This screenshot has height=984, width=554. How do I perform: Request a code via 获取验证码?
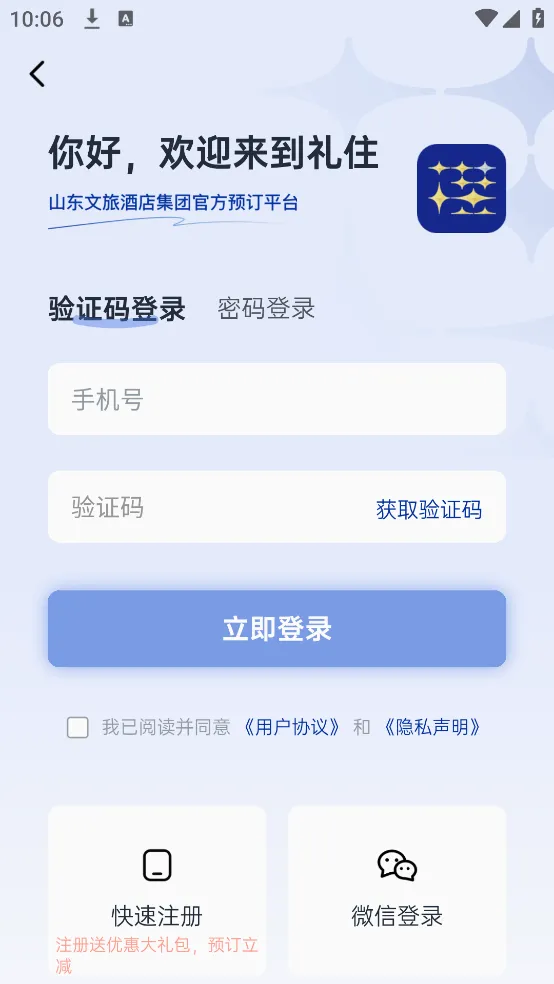(x=429, y=510)
